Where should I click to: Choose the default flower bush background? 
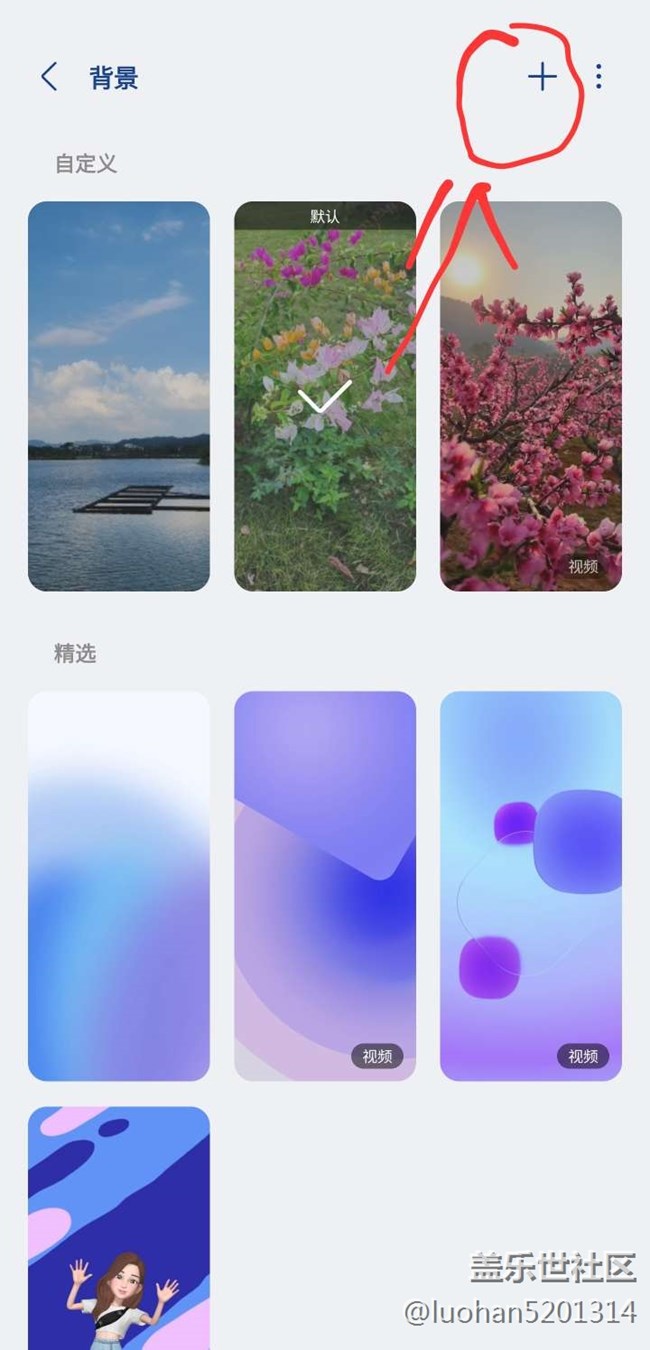325,396
